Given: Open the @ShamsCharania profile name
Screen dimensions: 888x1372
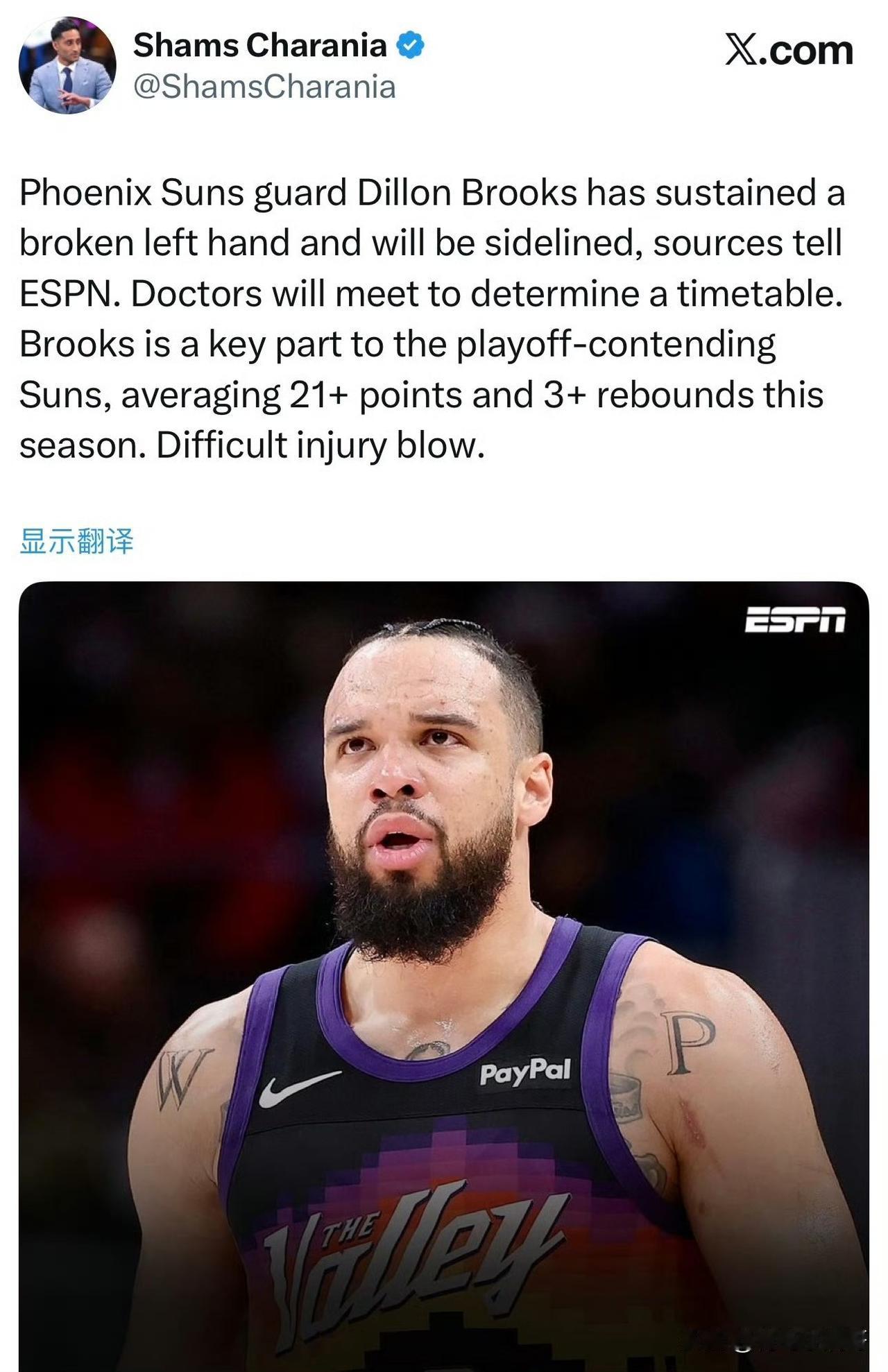Looking at the screenshot, I should click(x=264, y=87).
